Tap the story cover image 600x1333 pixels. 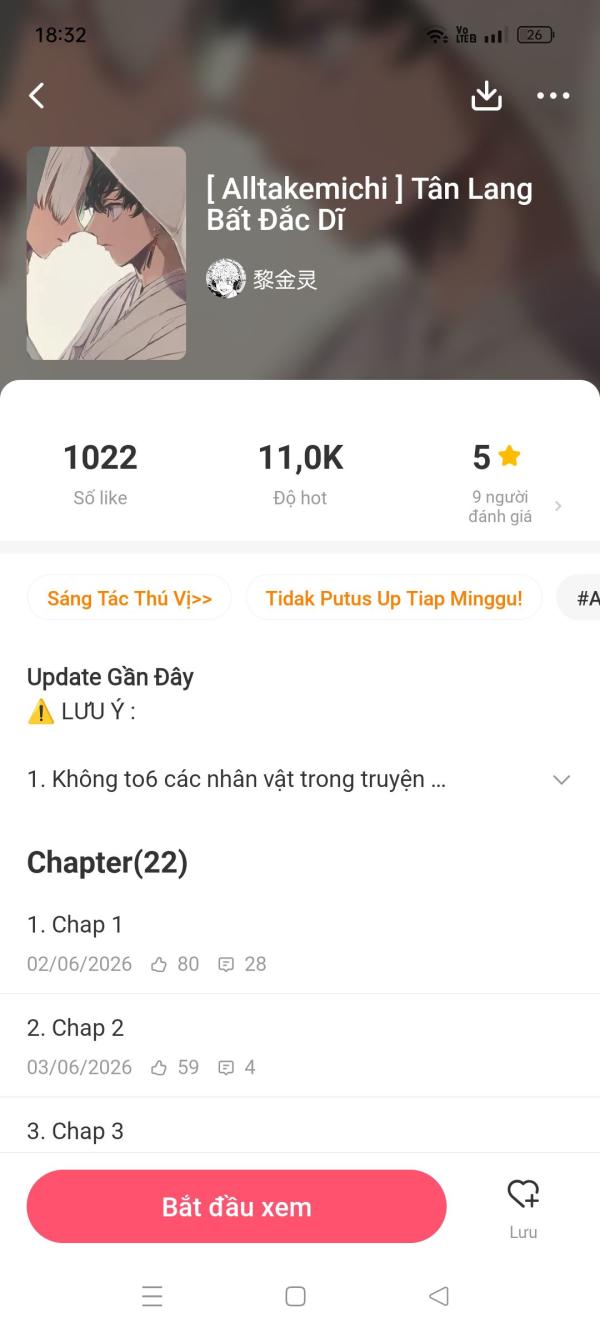(106, 253)
